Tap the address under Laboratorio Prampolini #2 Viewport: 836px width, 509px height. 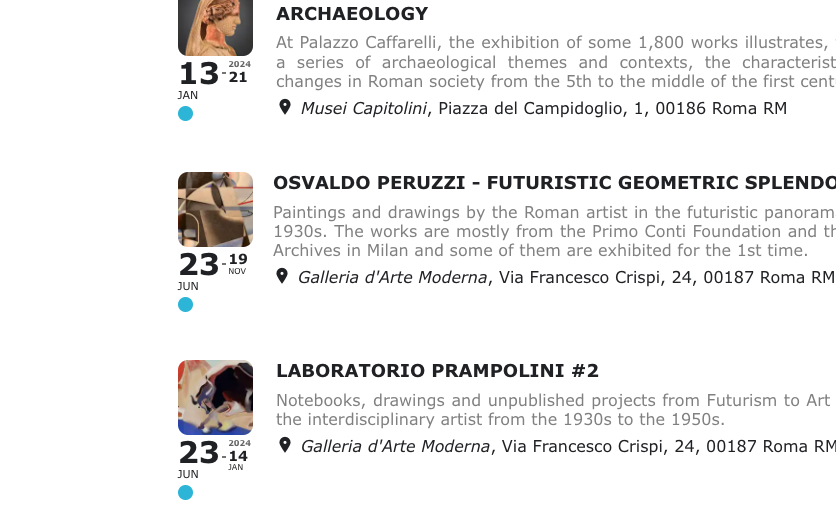click(568, 446)
